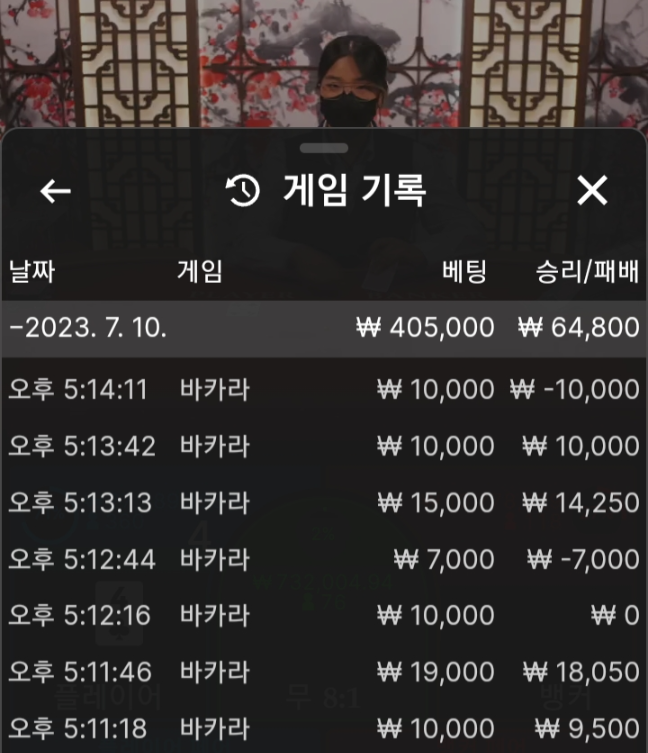Tap the sheet drag handle at the top
This screenshot has width=648, height=753.
323,148
